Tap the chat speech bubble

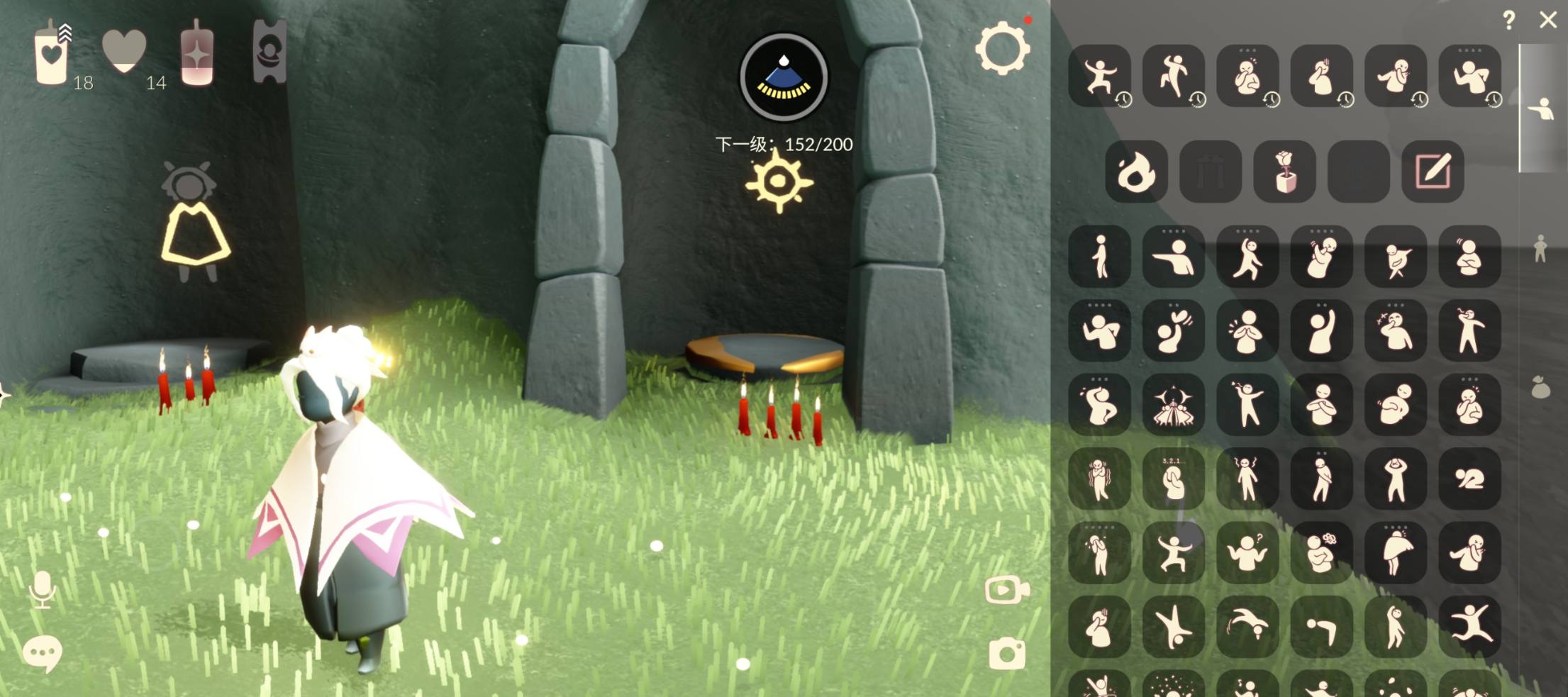click(x=43, y=653)
